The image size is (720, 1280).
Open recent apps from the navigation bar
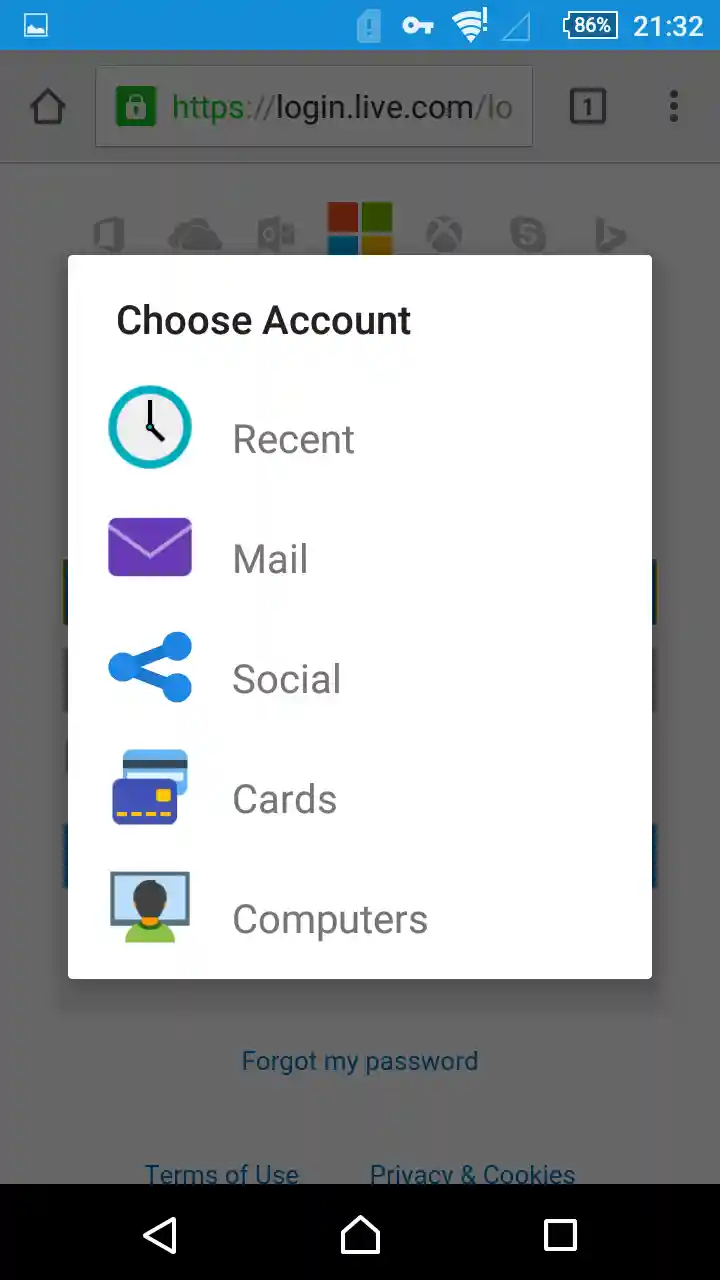click(x=560, y=1235)
